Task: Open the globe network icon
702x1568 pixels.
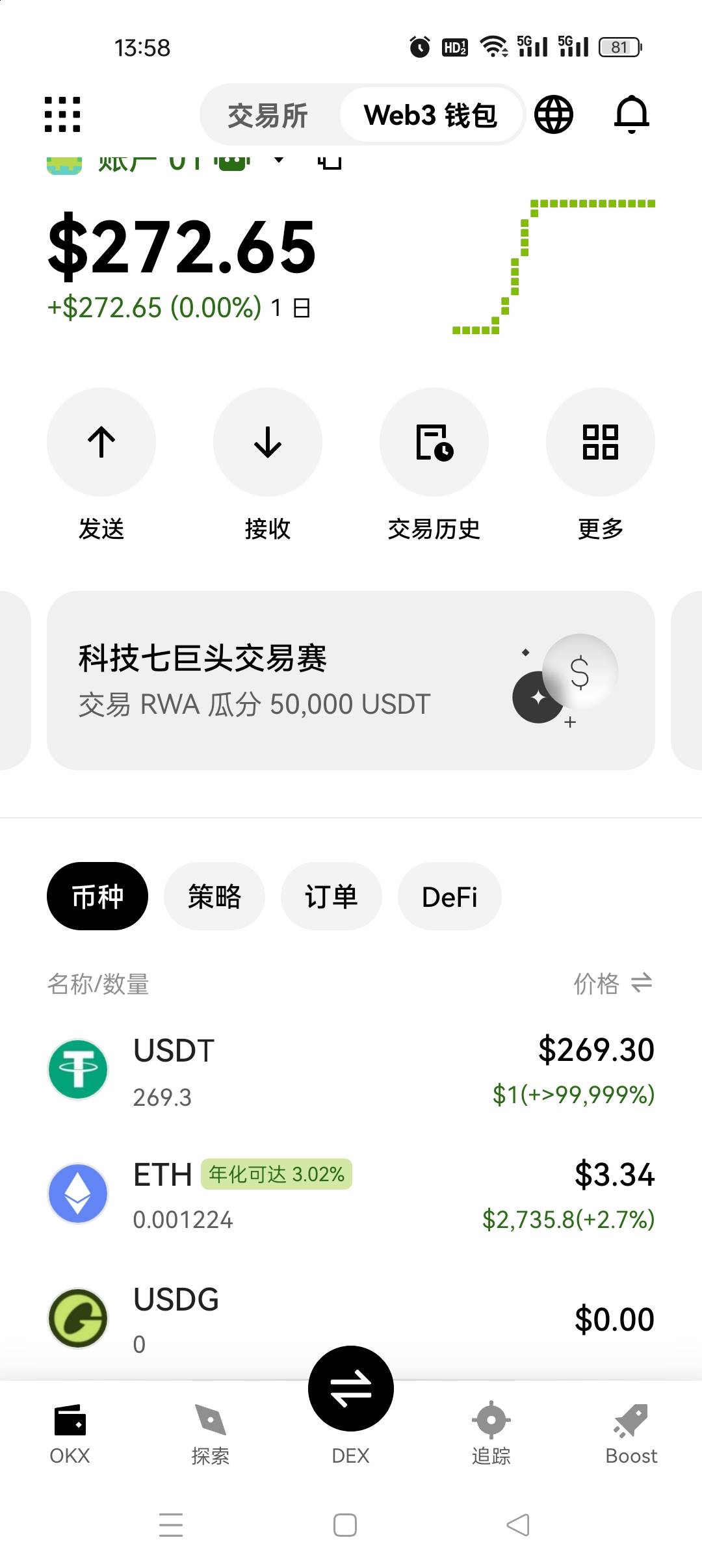Action: [x=554, y=114]
